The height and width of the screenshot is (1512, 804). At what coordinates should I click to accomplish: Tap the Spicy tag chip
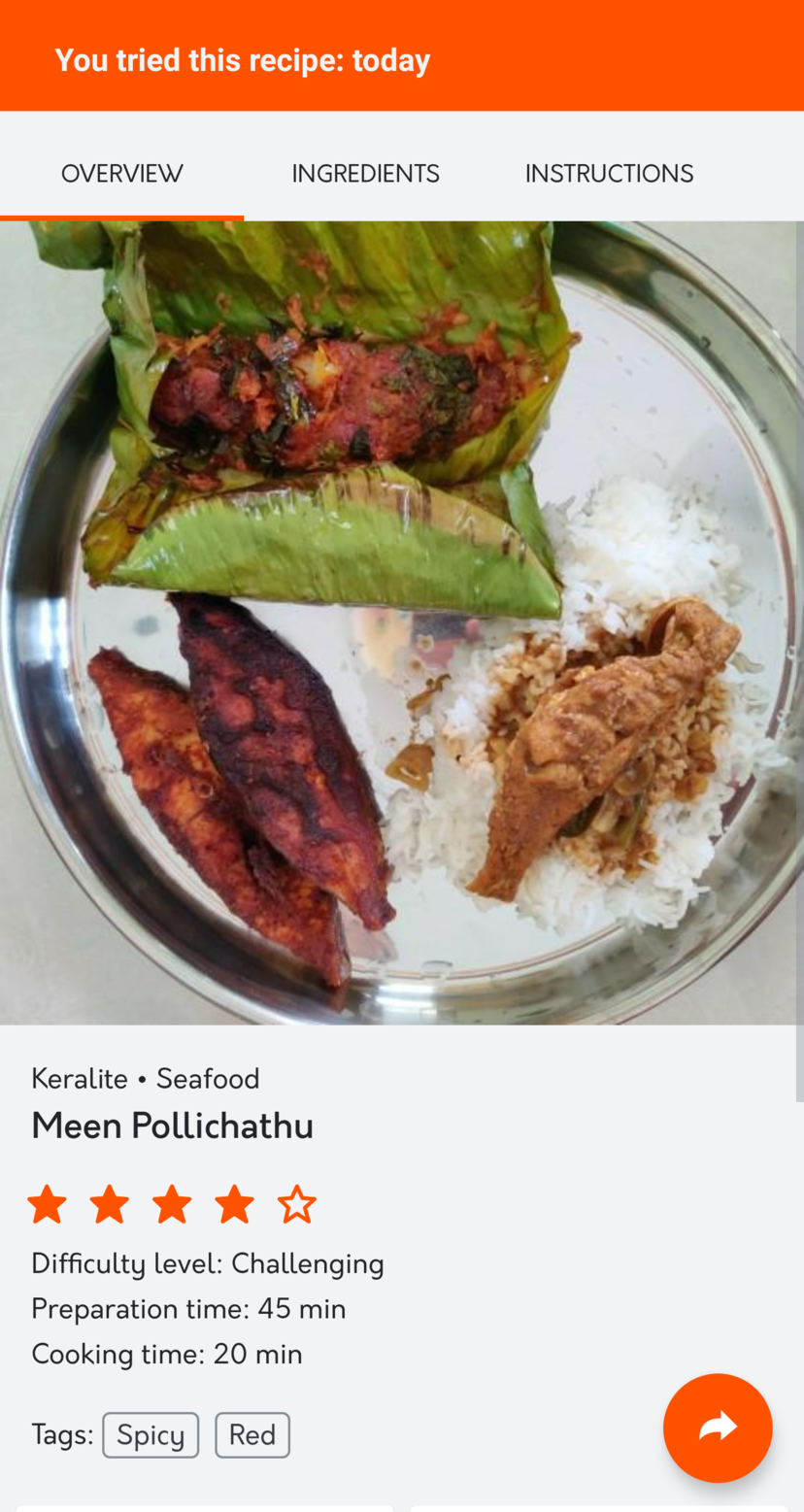point(151,1435)
